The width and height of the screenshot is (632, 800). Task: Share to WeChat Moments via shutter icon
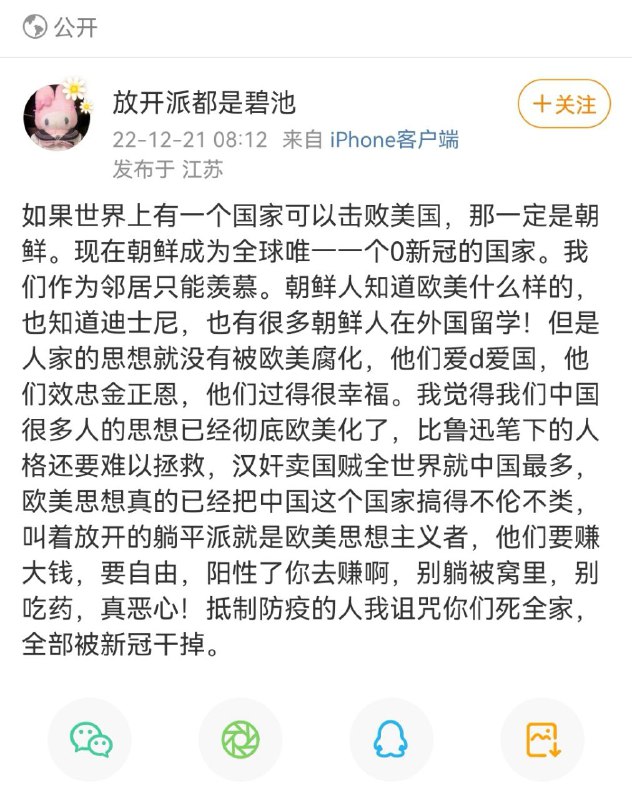tap(240, 739)
